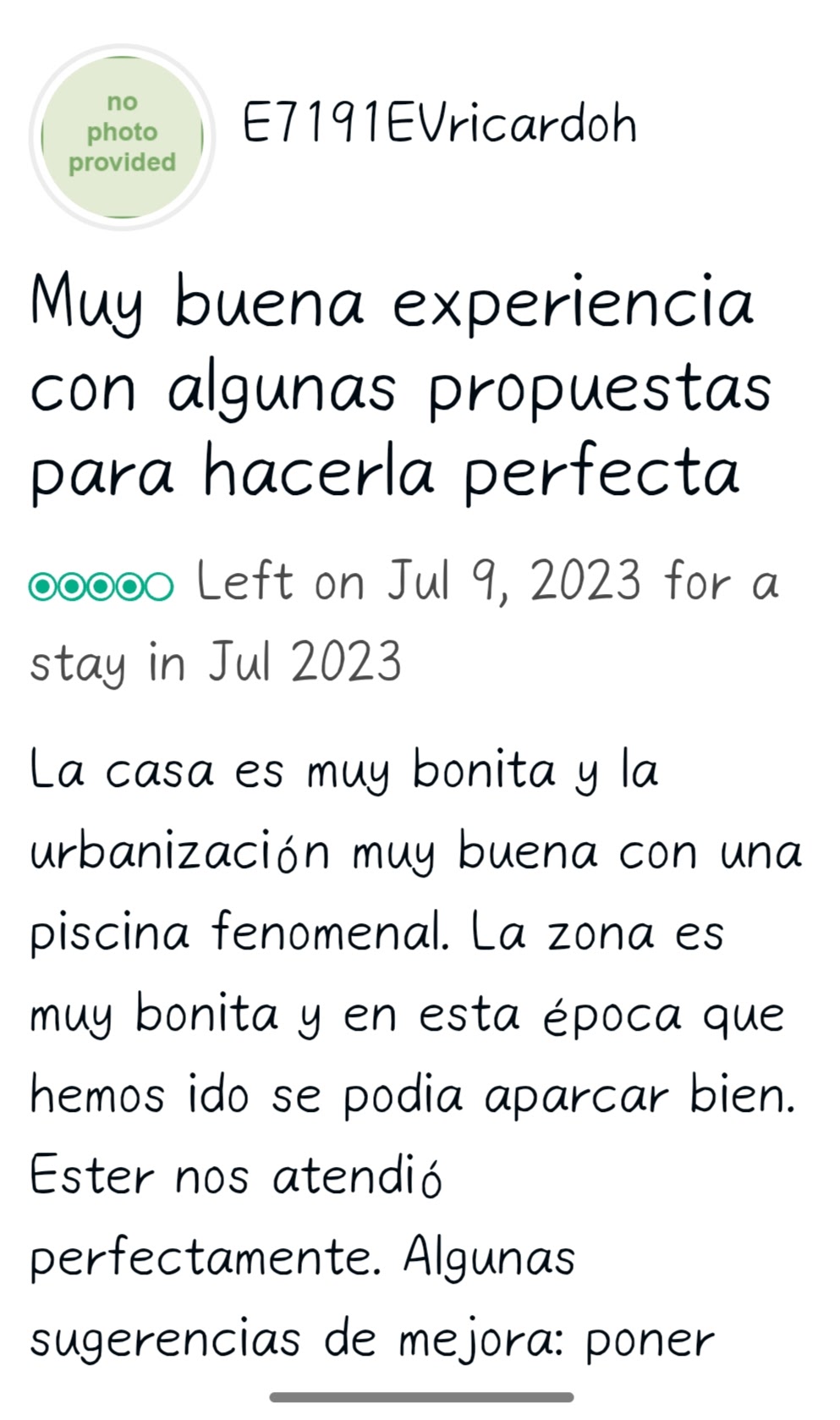Tap the reviewer's profile photo placeholder

click(x=122, y=137)
